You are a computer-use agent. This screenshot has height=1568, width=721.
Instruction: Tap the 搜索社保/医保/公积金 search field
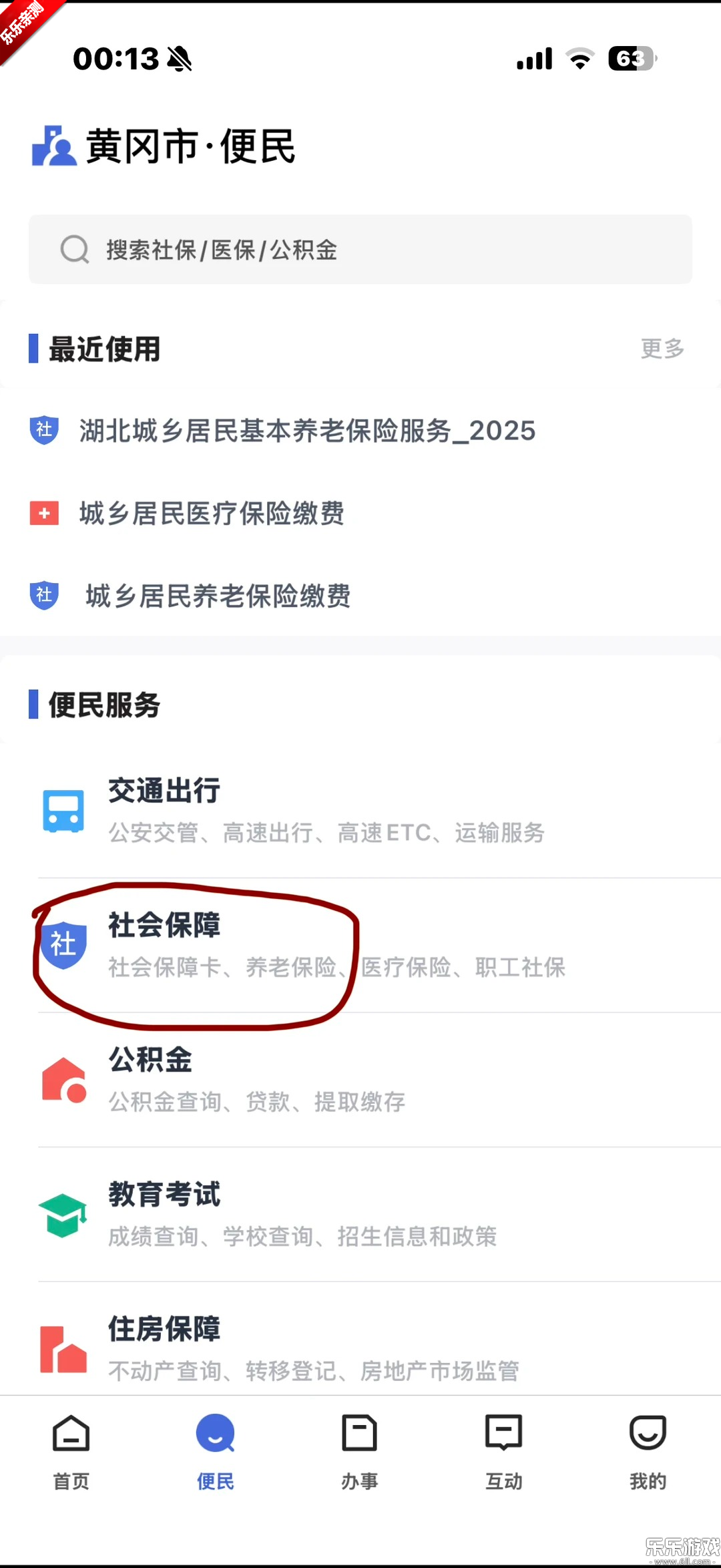click(360, 250)
